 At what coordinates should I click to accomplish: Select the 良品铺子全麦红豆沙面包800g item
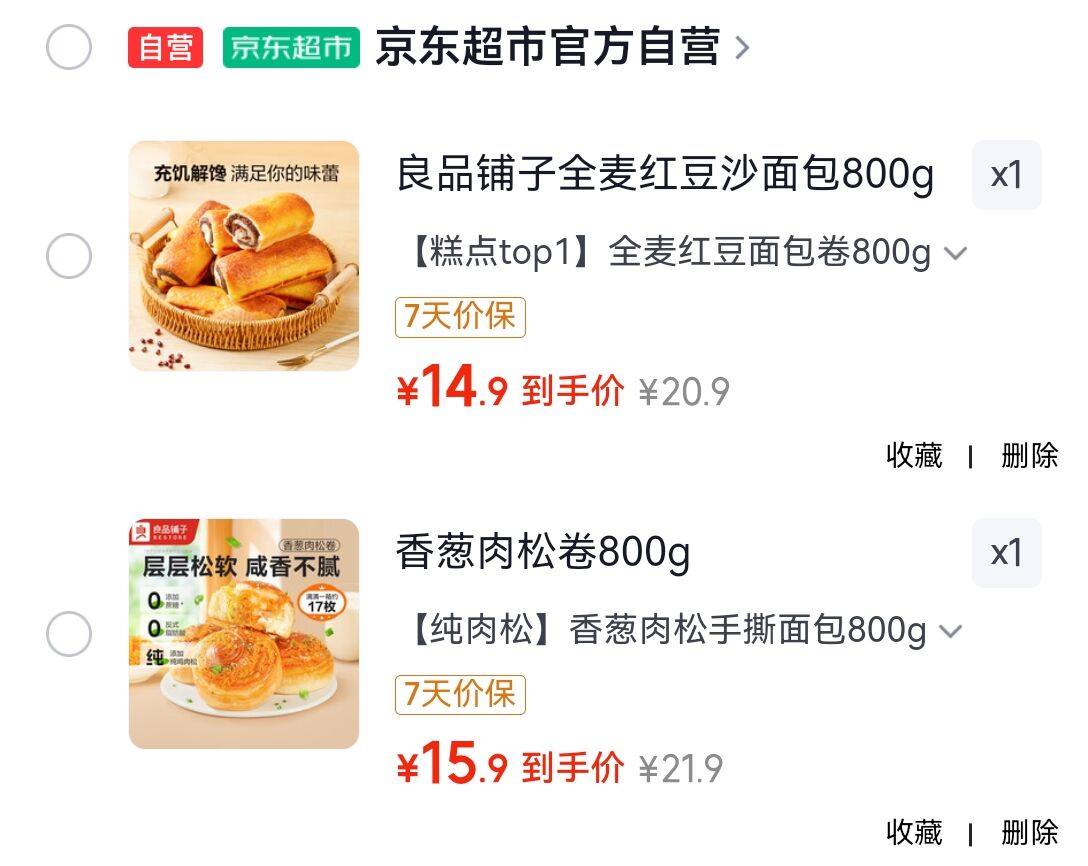click(x=69, y=258)
